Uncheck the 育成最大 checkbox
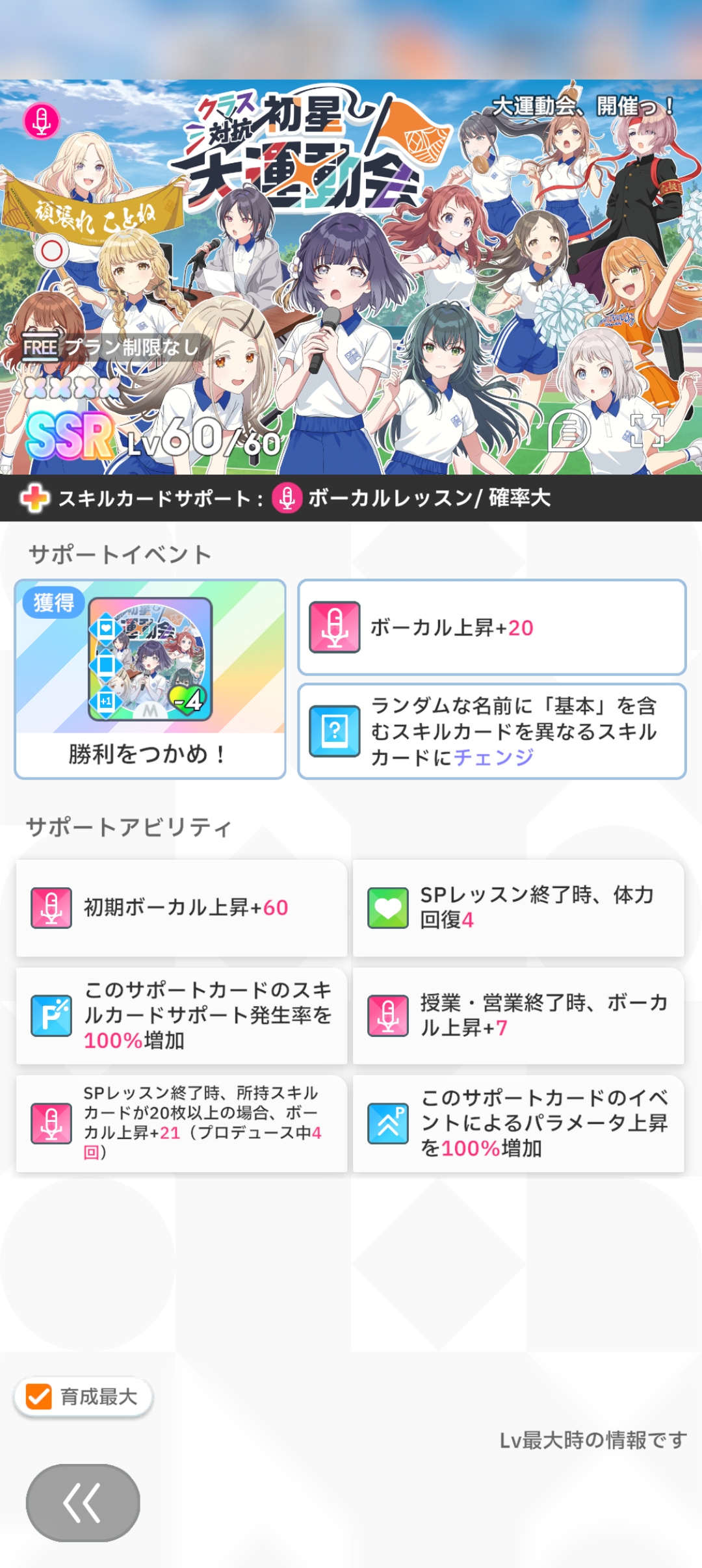Viewport: 702px width, 1568px height. (x=39, y=1396)
